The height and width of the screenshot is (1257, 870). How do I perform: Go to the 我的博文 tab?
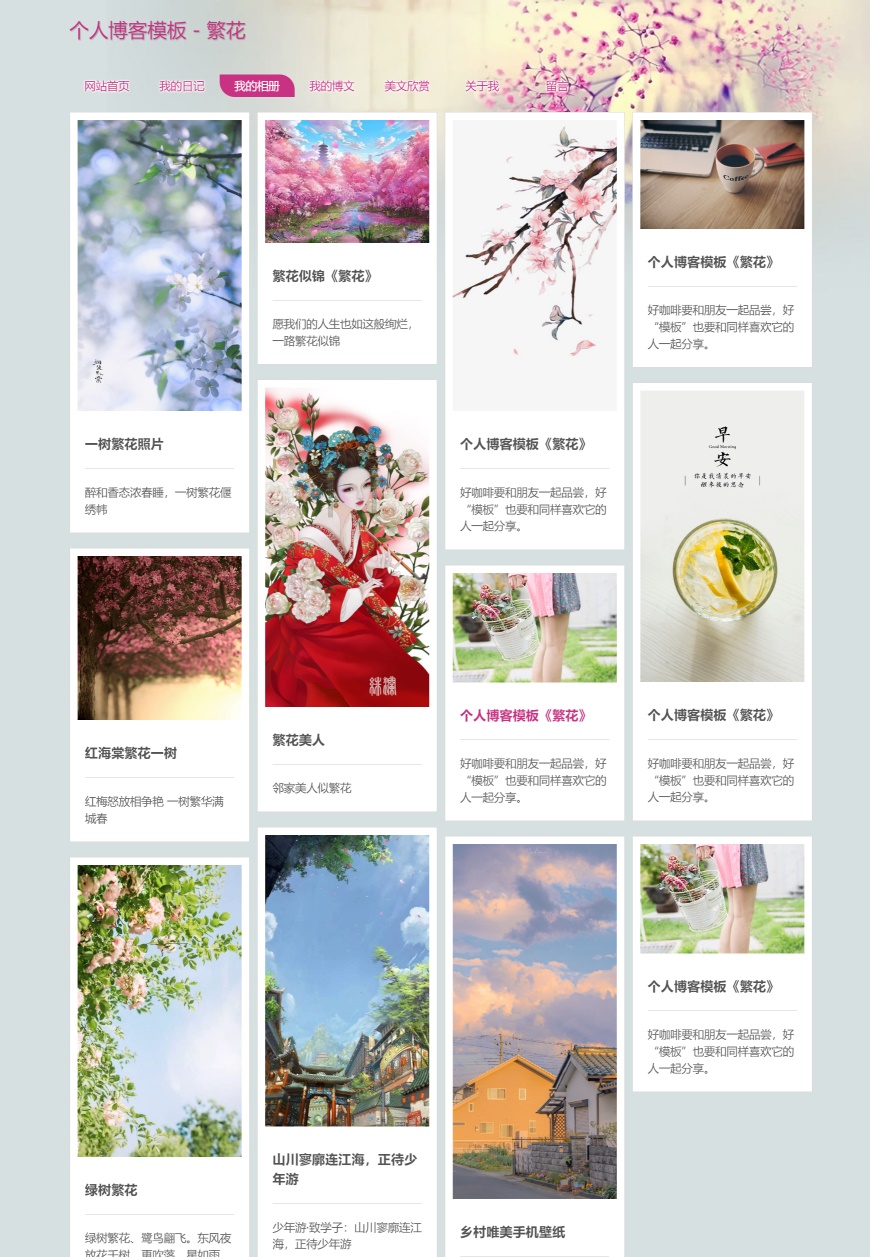point(332,86)
